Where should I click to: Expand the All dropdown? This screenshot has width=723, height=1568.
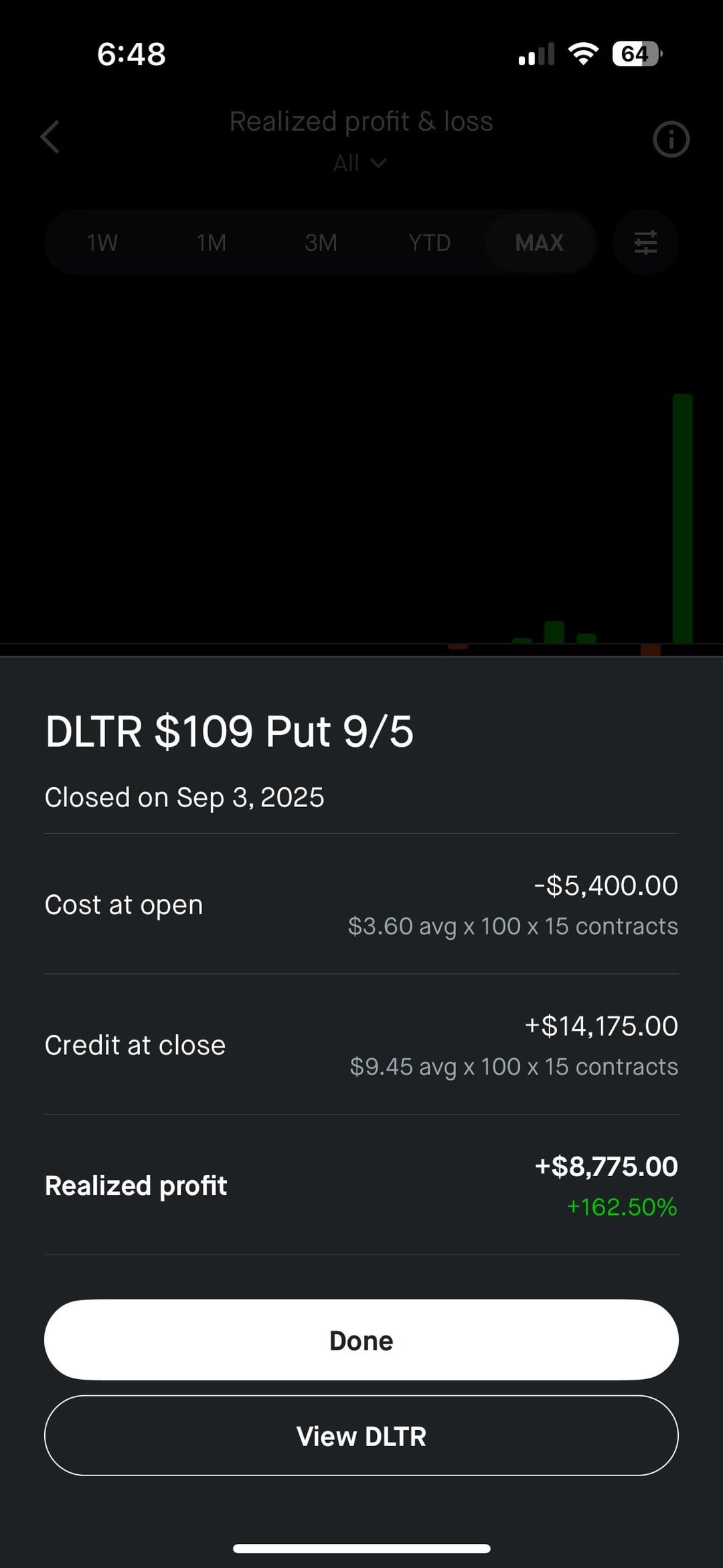click(360, 163)
